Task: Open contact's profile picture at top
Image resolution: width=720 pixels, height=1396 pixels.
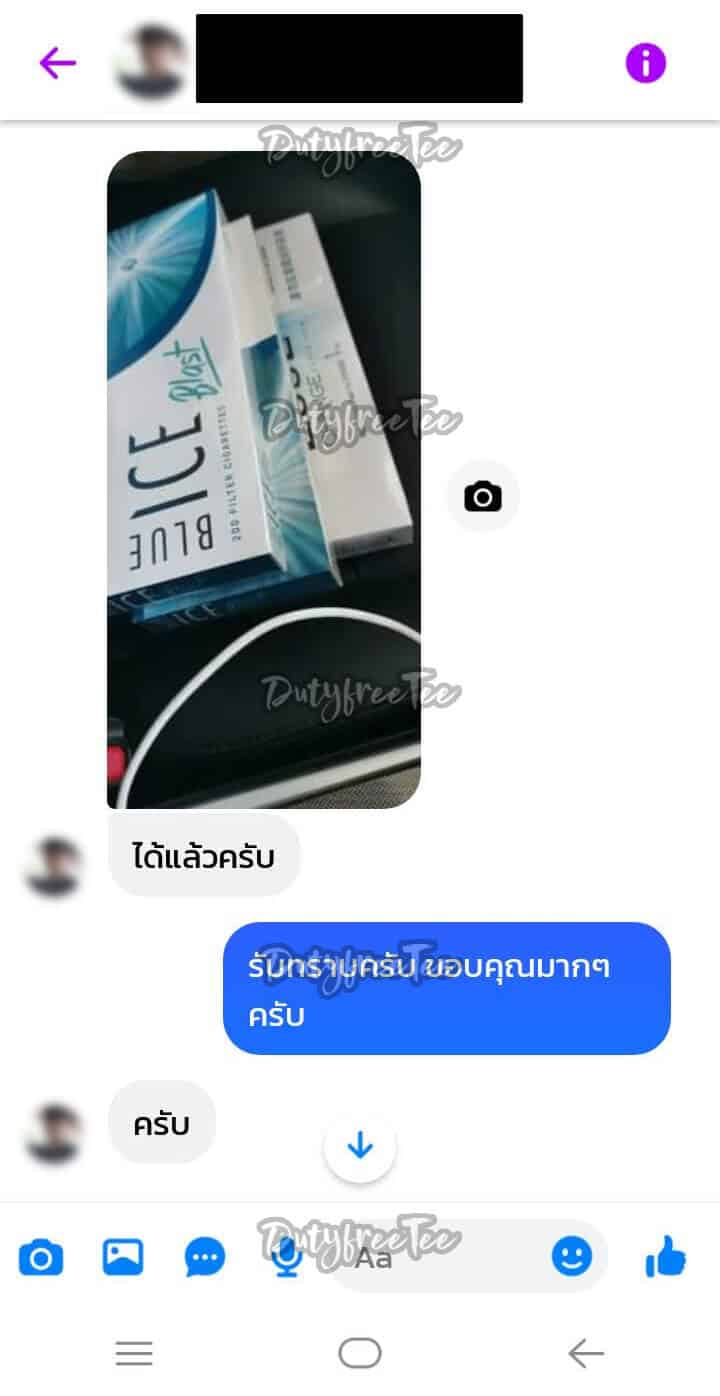Action: 152,63
